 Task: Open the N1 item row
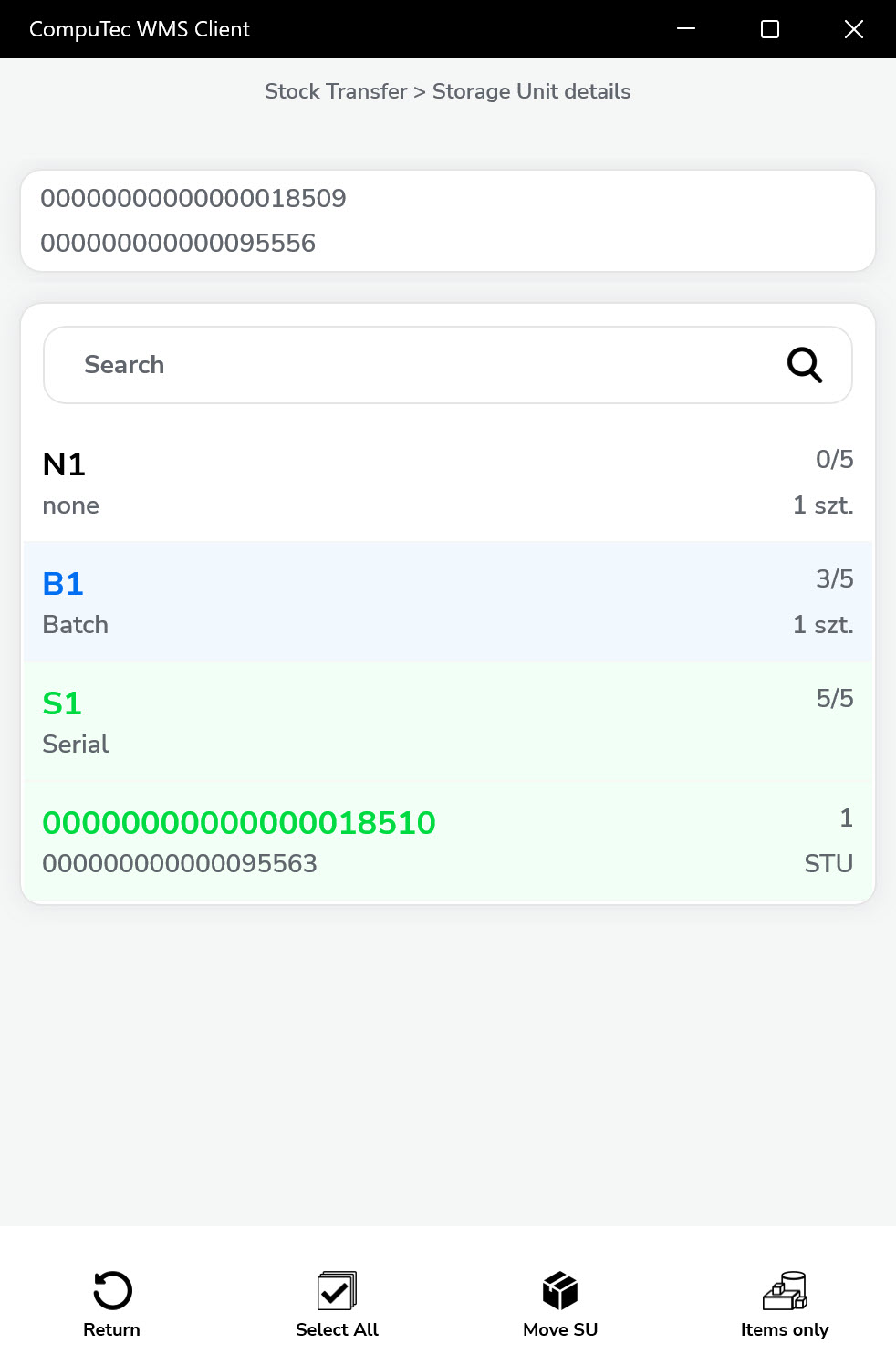click(x=447, y=483)
